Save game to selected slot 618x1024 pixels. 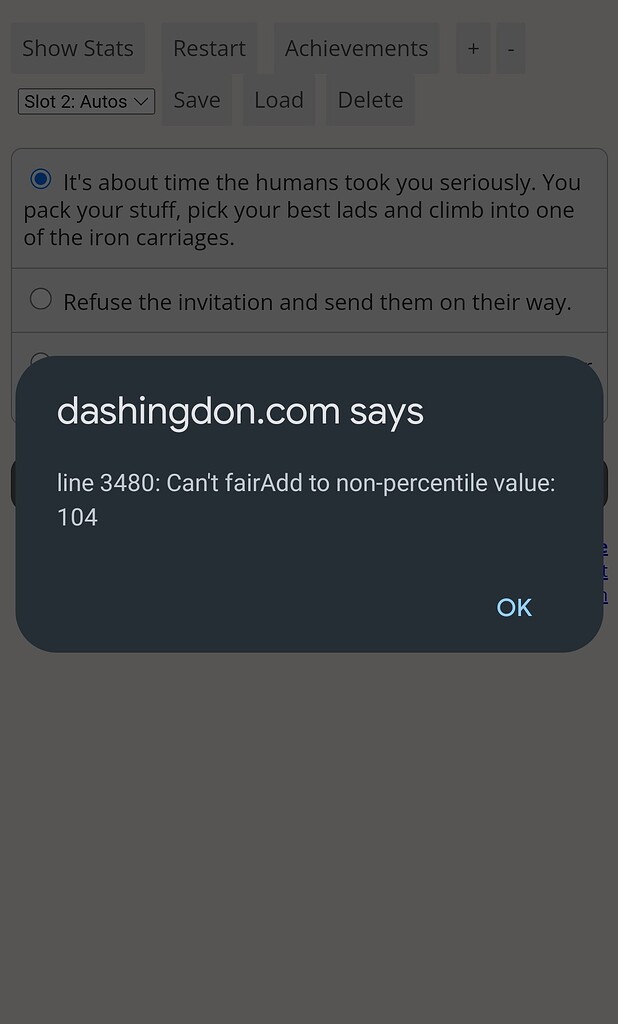pos(197,100)
